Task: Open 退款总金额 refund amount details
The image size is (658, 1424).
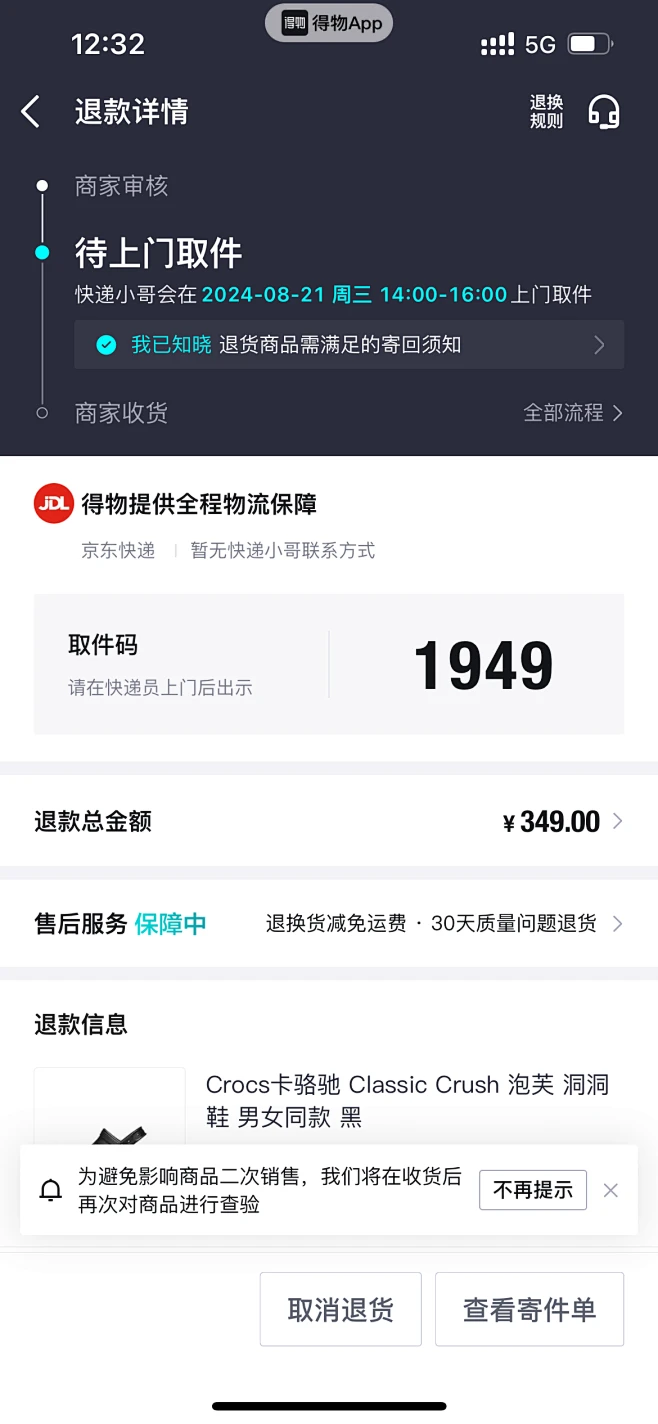Action: click(x=328, y=822)
